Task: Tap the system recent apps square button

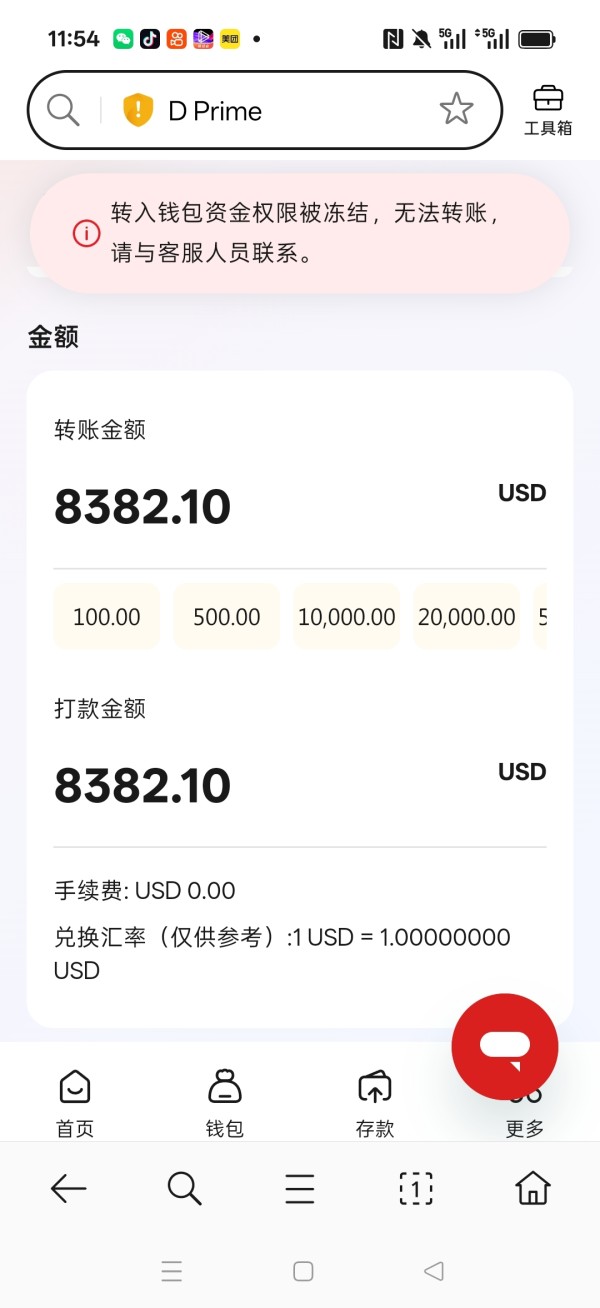Action: coord(303,1271)
